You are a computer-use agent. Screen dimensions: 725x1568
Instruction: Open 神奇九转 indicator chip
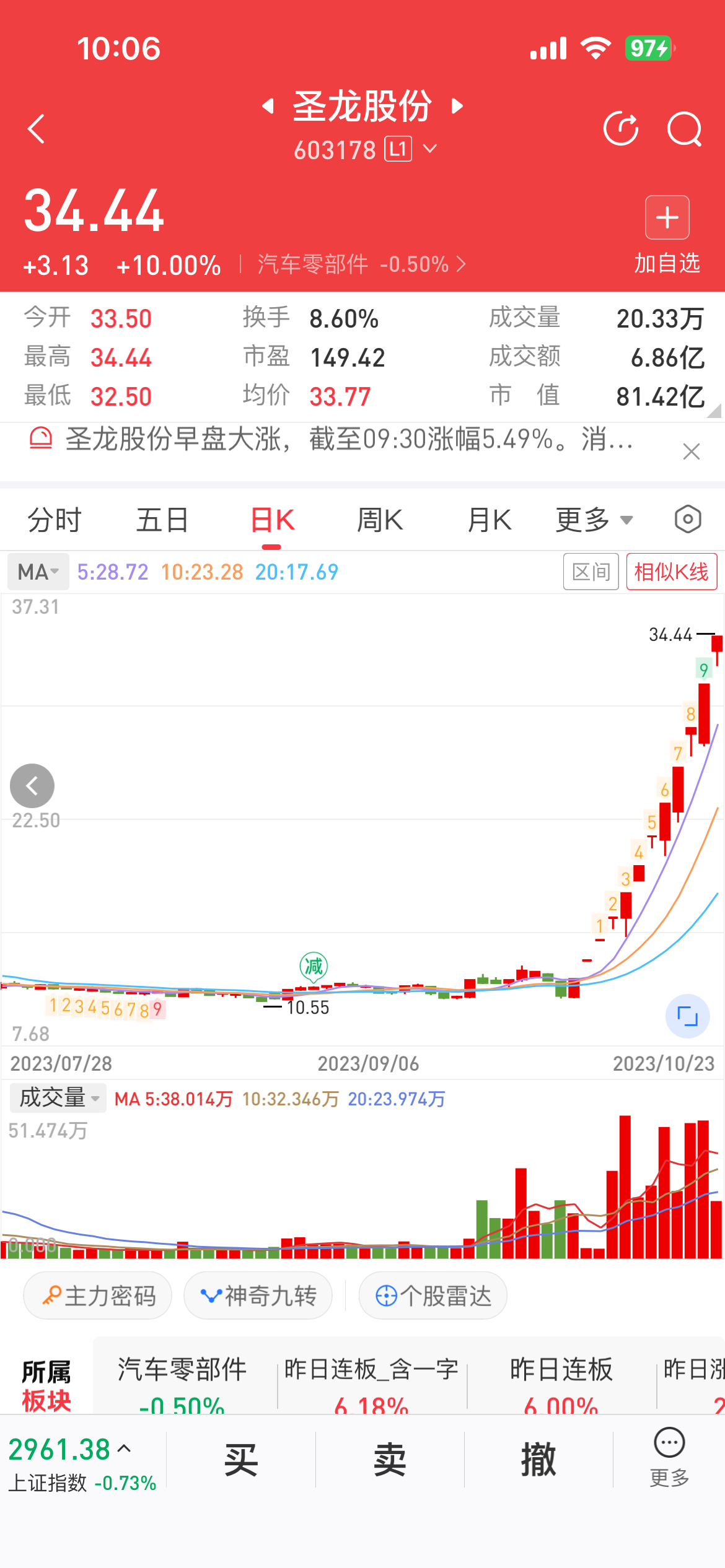click(258, 1296)
